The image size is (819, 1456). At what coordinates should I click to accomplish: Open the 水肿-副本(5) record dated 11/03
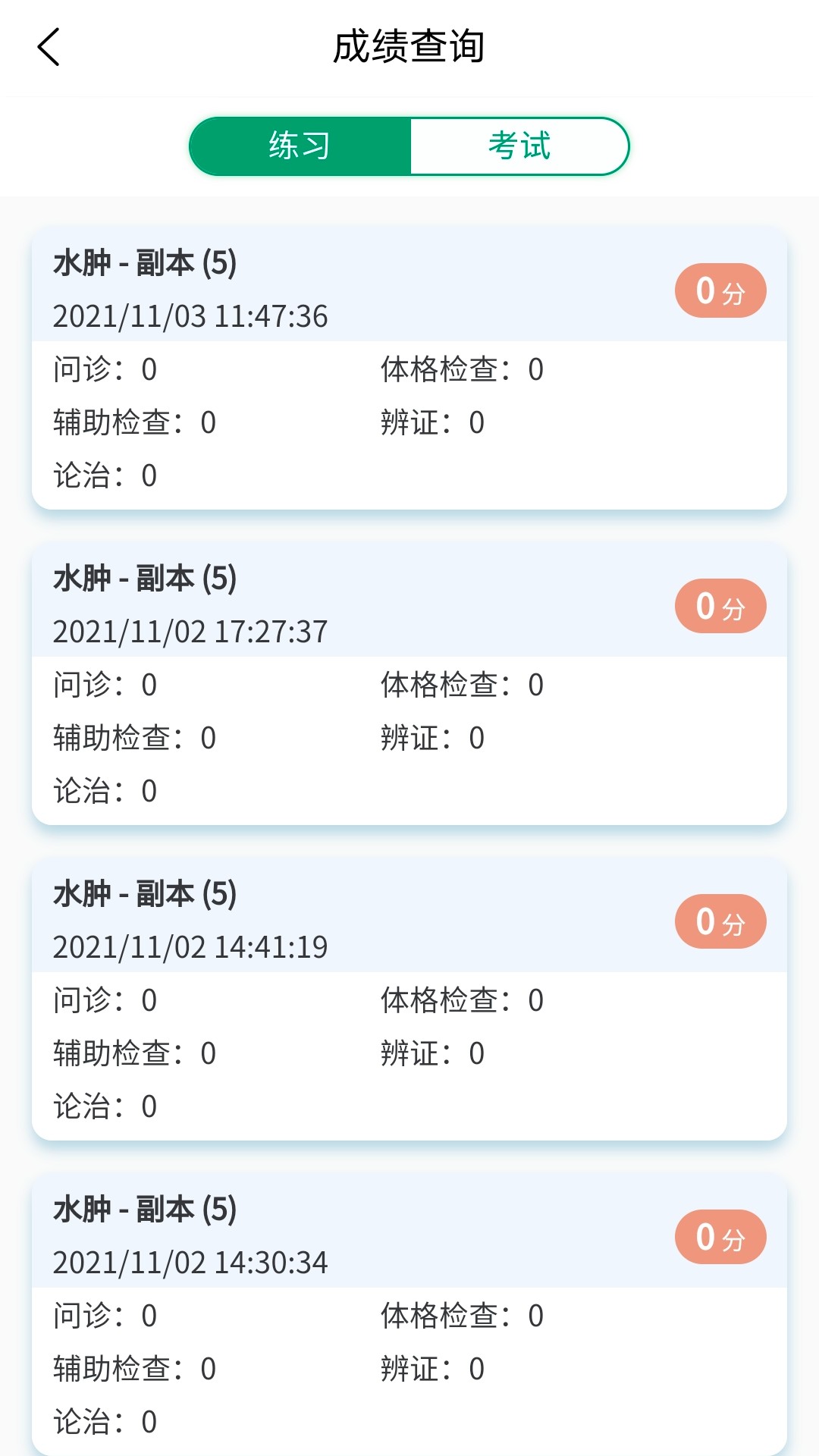(144, 265)
